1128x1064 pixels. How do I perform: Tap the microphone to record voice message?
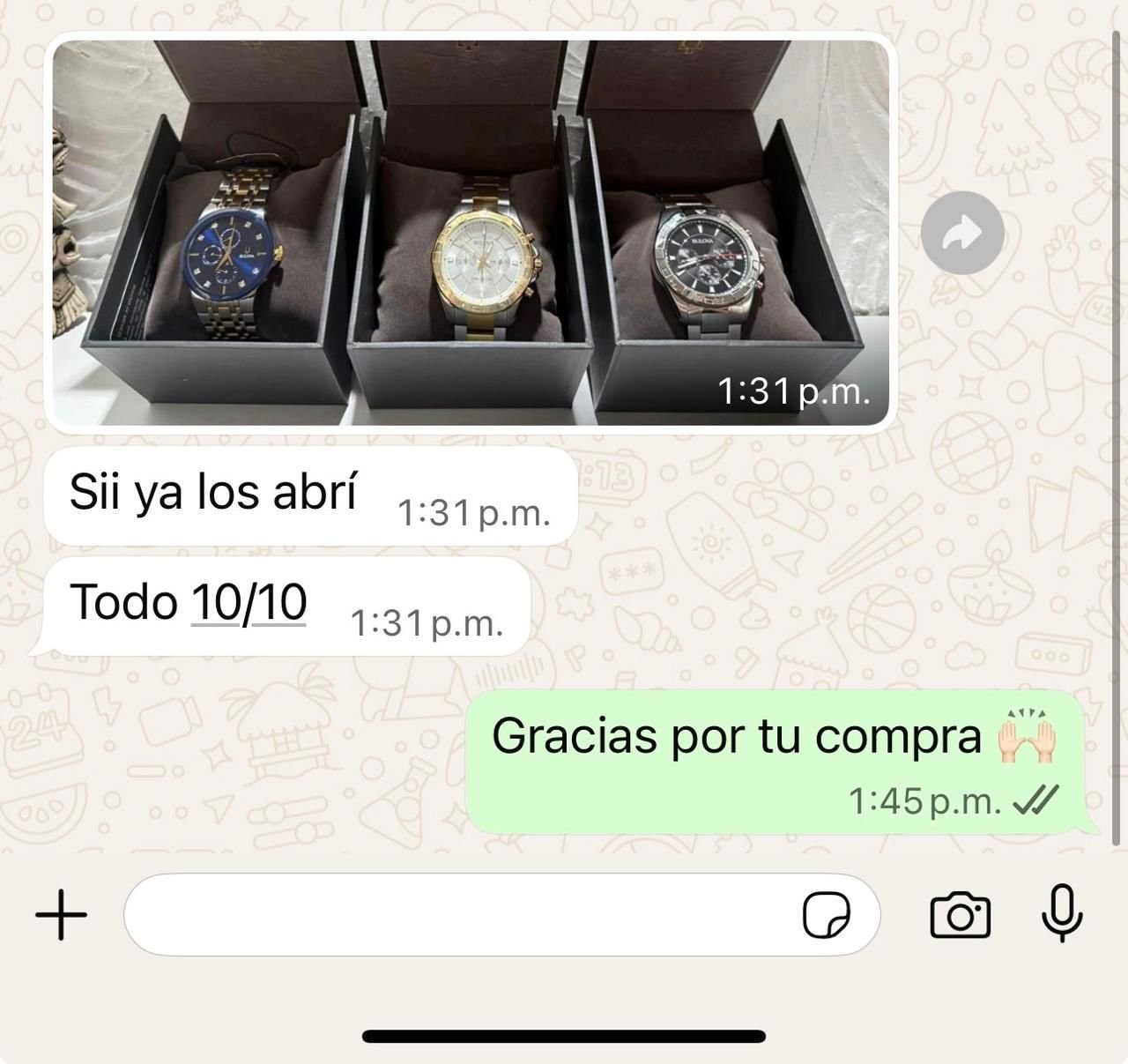[1062, 913]
